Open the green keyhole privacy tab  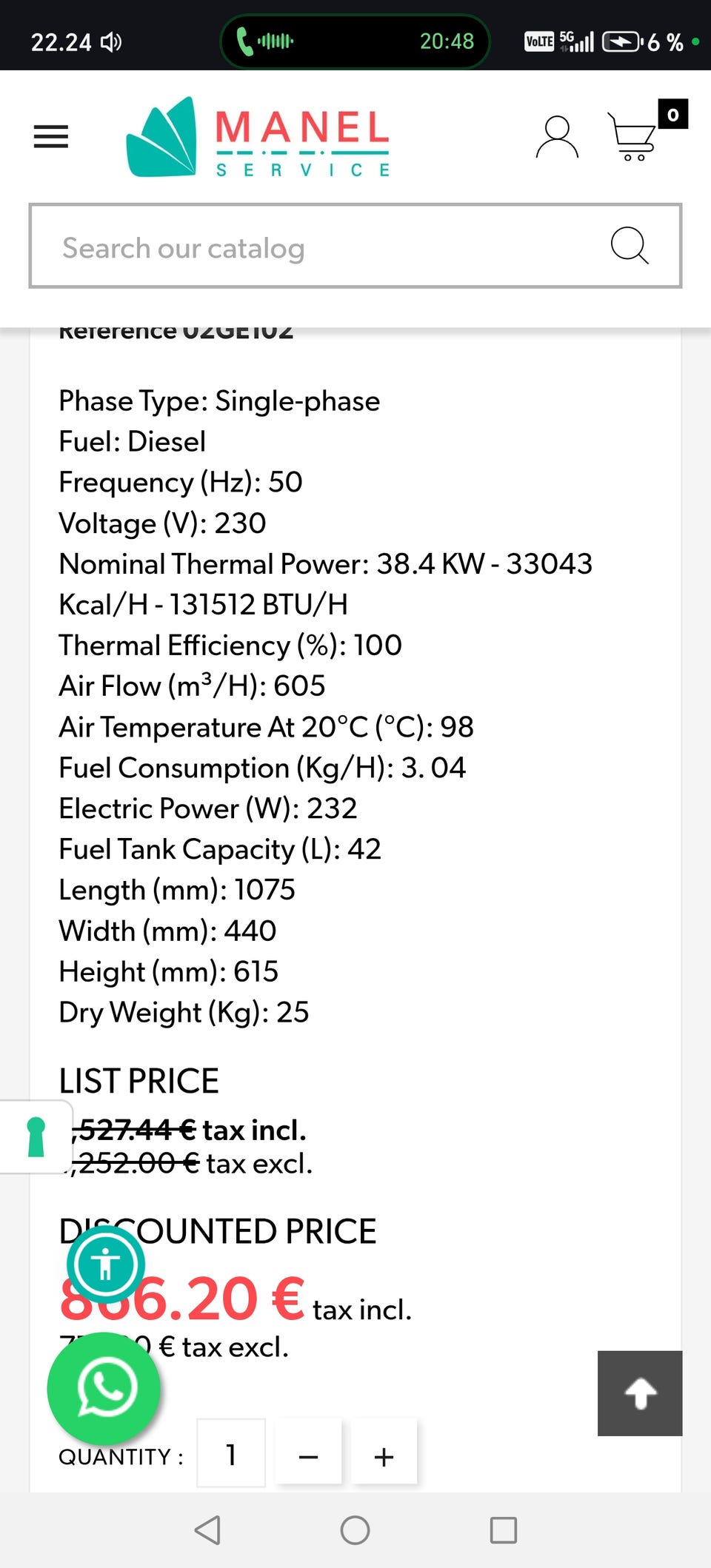pos(36,1137)
